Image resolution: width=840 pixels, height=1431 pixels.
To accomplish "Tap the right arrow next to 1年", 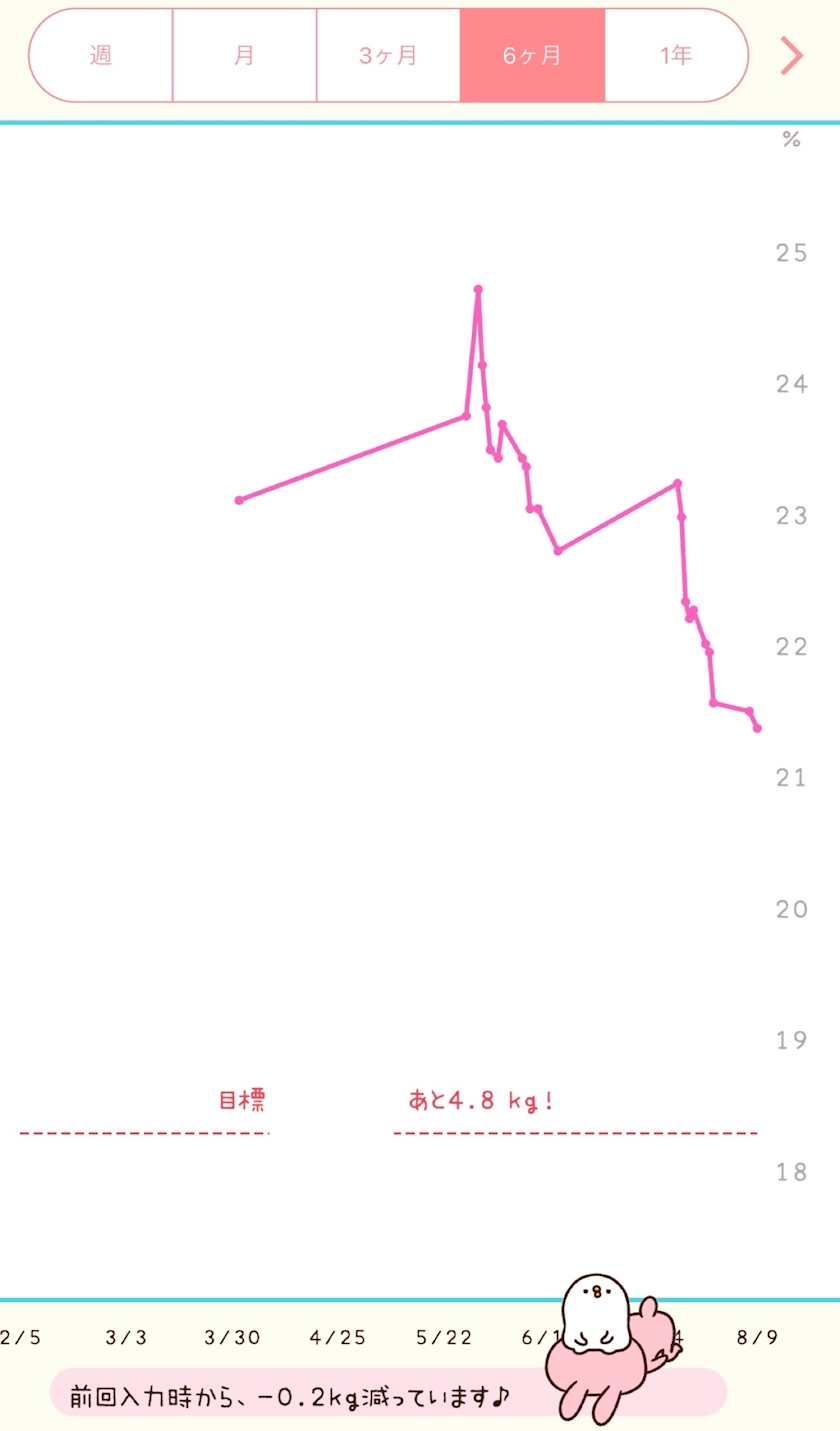I will (792, 56).
